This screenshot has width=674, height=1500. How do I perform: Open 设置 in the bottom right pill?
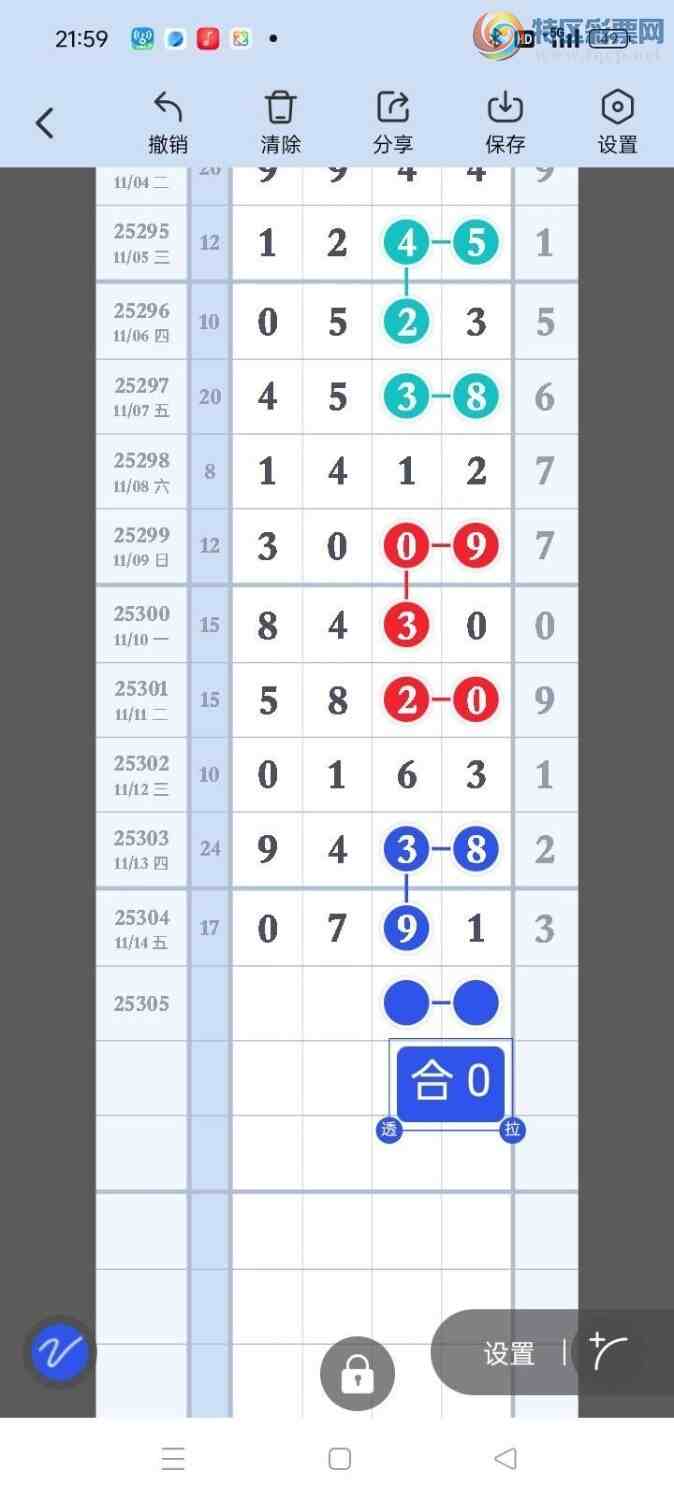(508, 1354)
